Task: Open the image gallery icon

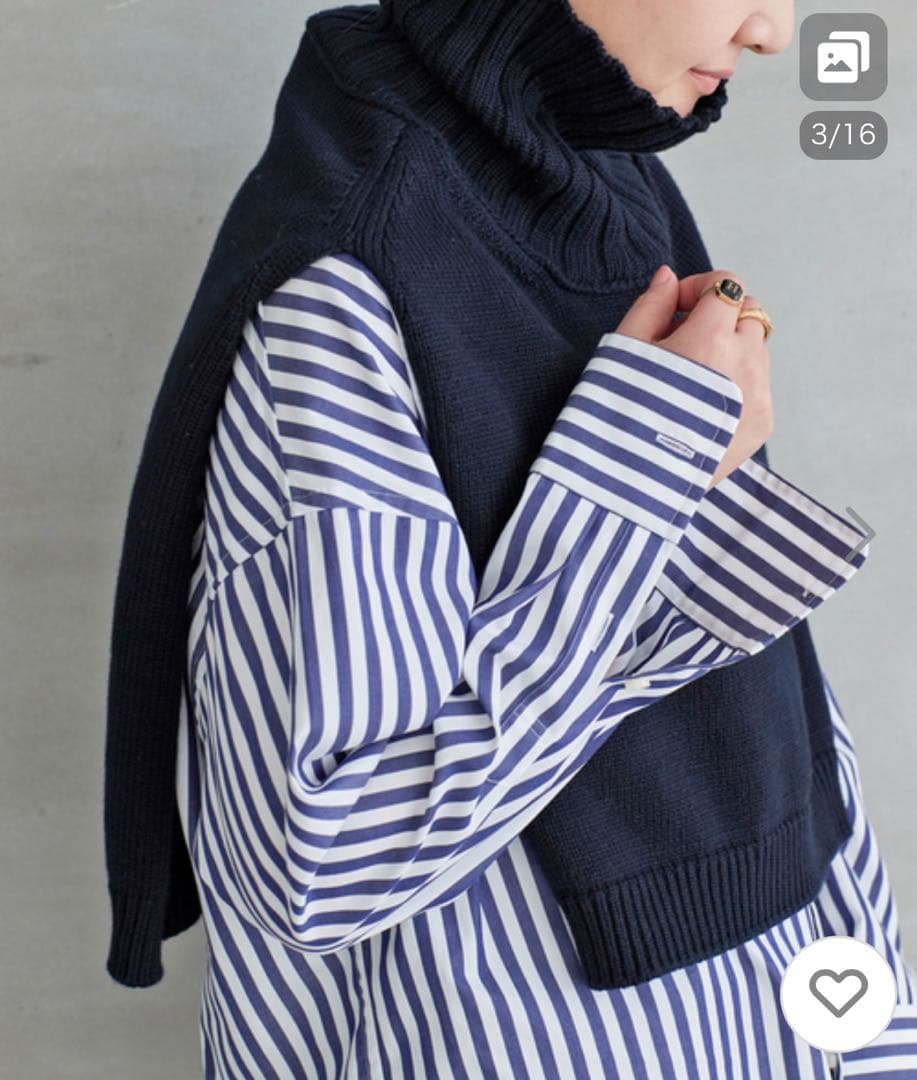Action: [842, 57]
